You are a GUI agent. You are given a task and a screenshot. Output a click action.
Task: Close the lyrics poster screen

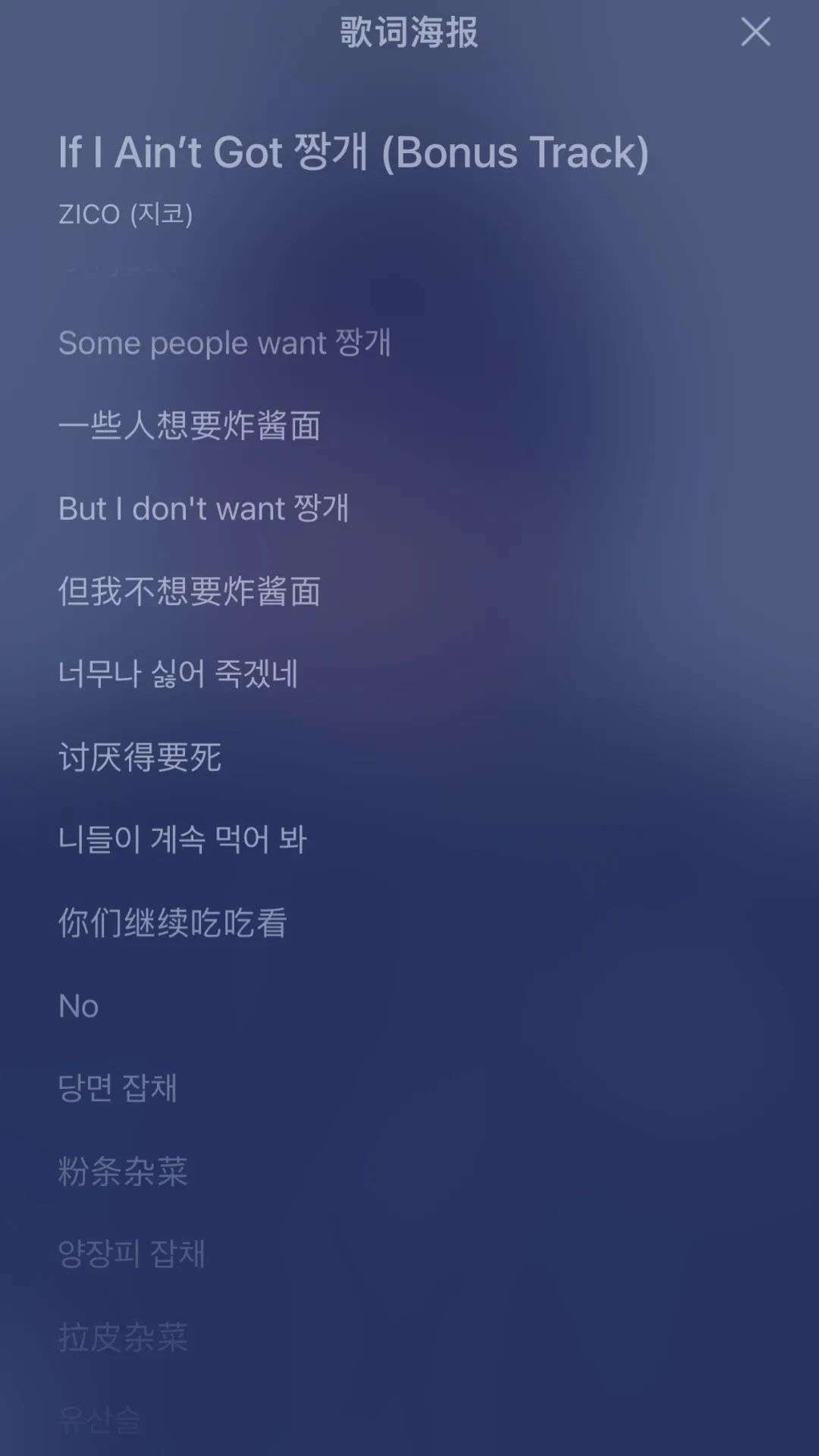point(755,33)
